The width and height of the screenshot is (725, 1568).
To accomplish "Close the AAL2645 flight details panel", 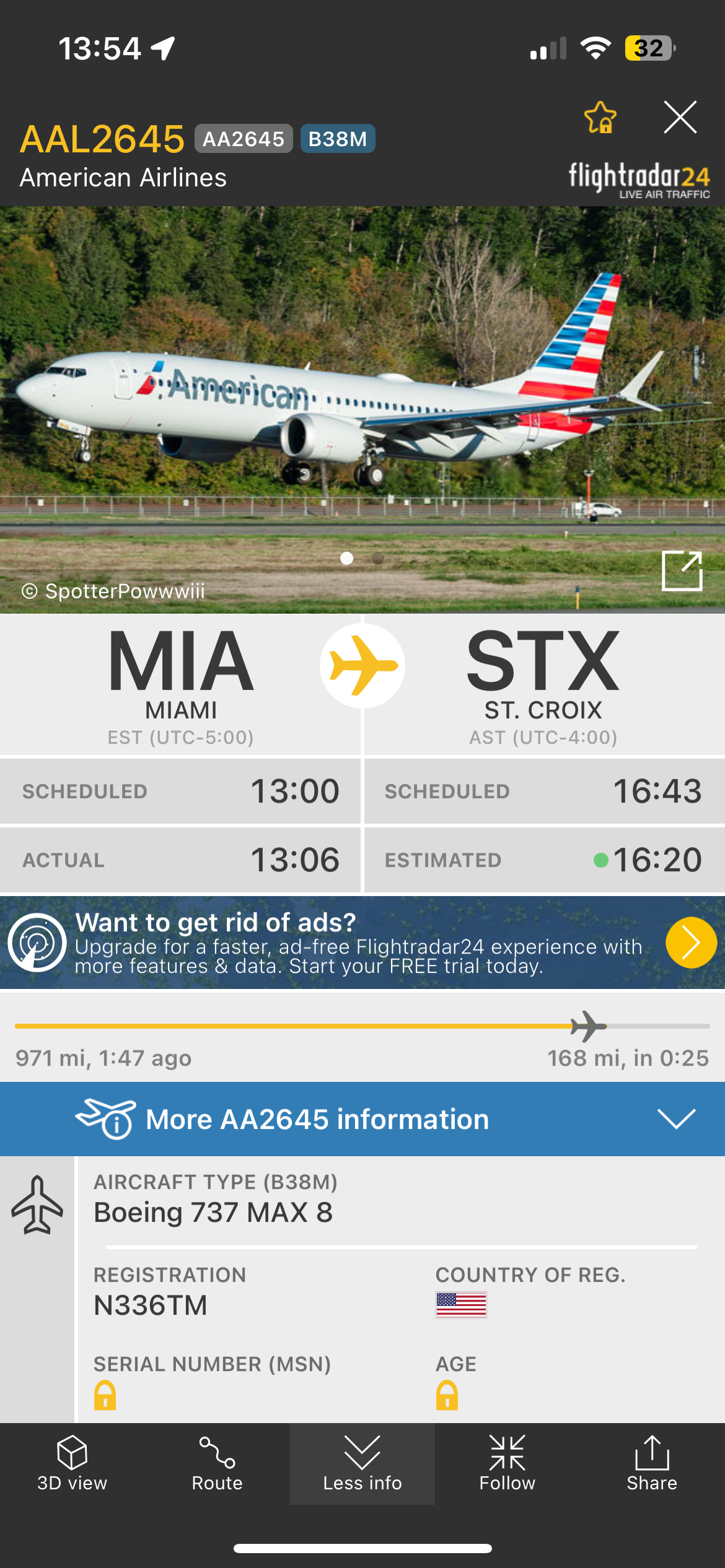I will (680, 117).
